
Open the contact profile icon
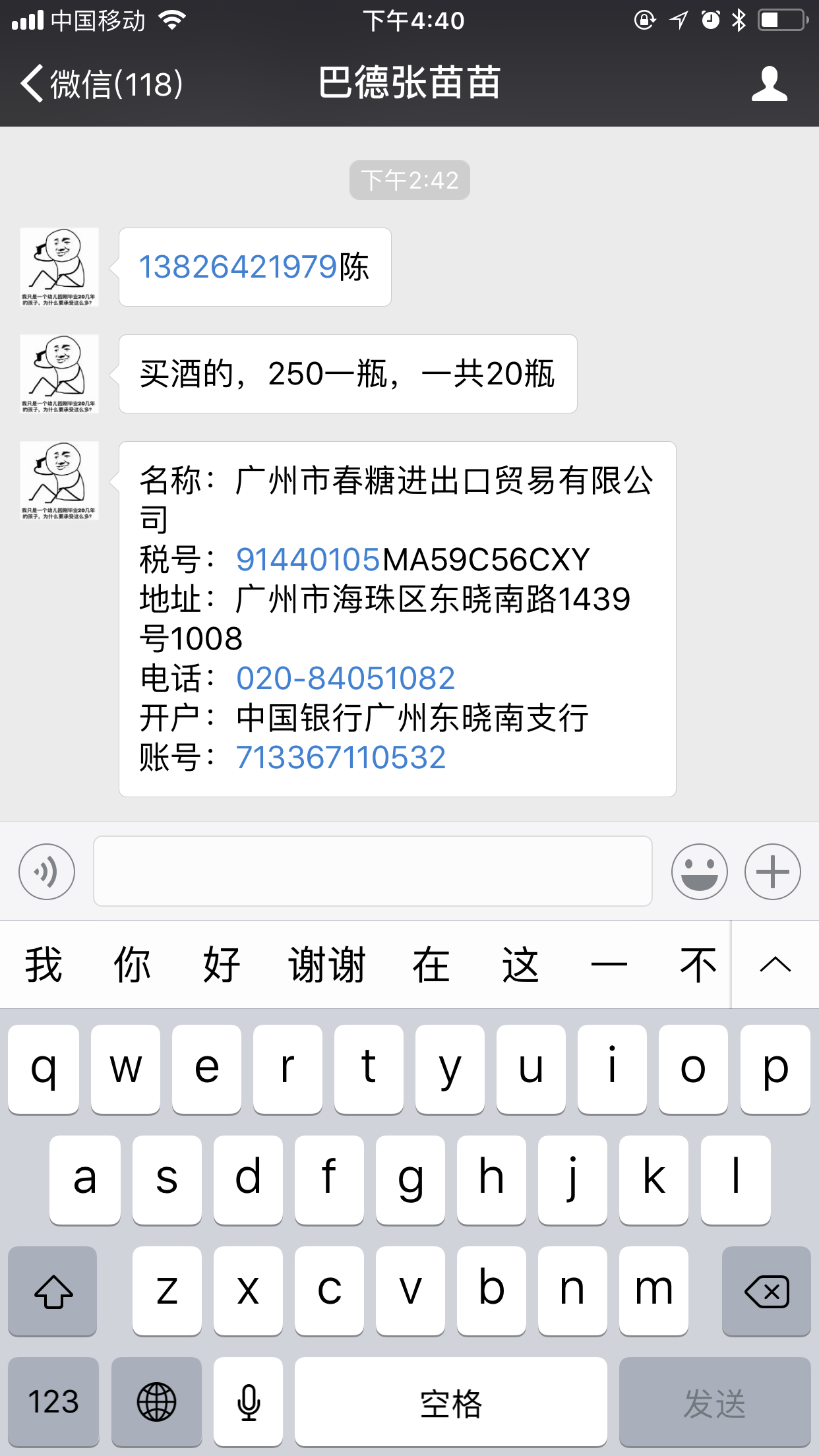pyautogui.click(x=769, y=84)
